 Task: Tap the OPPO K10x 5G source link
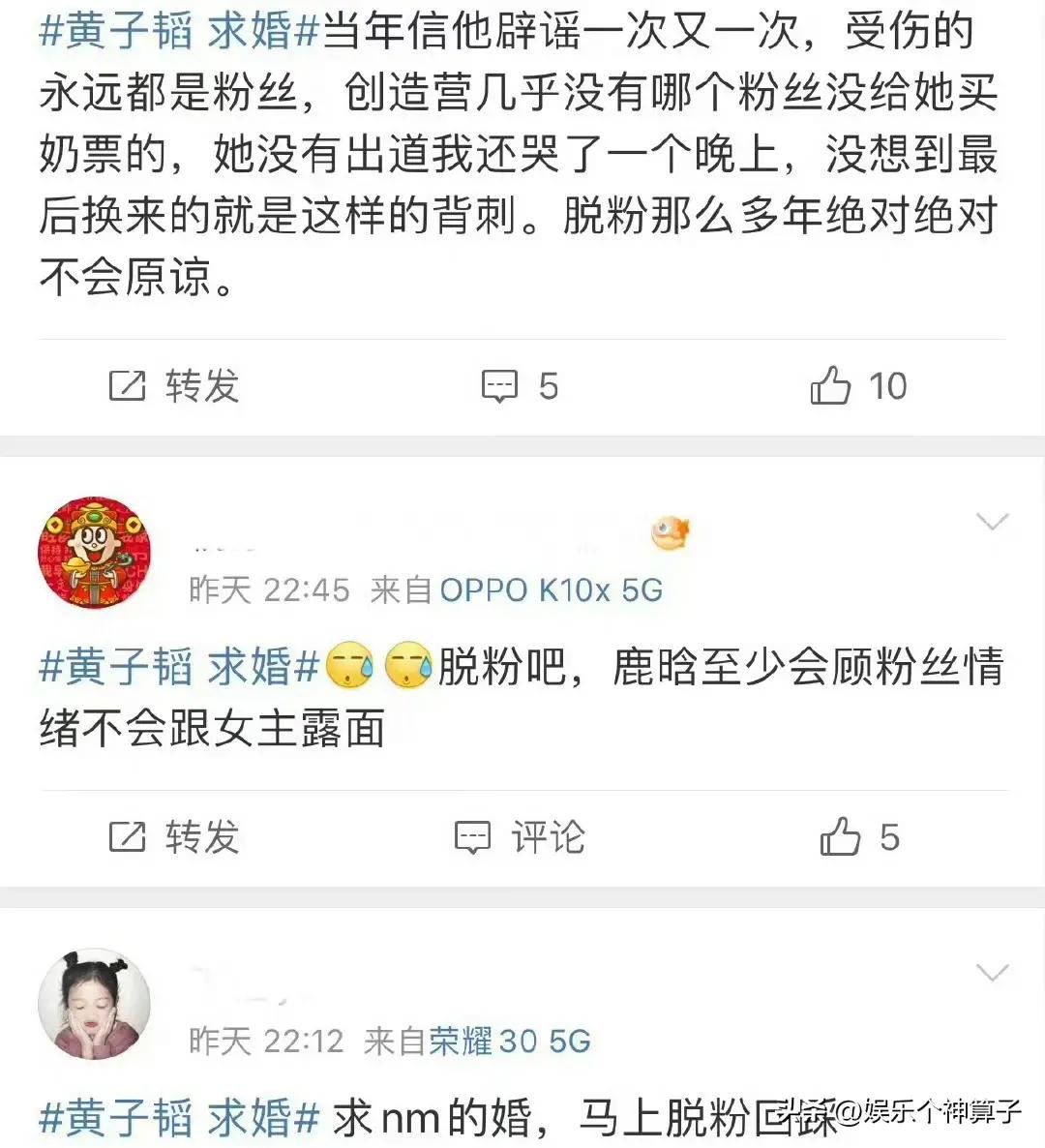click(551, 589)
